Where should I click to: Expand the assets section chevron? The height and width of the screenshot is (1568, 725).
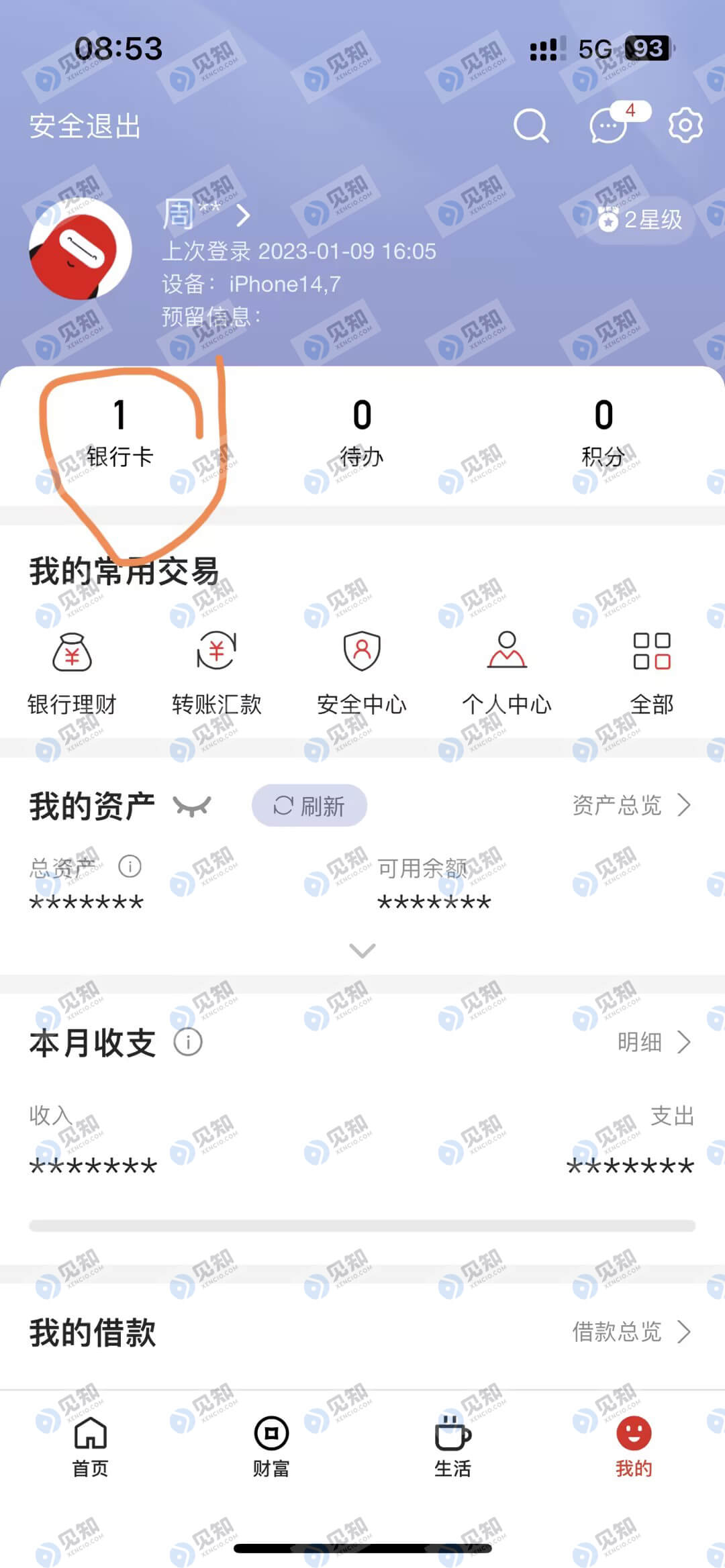point(362,950)
